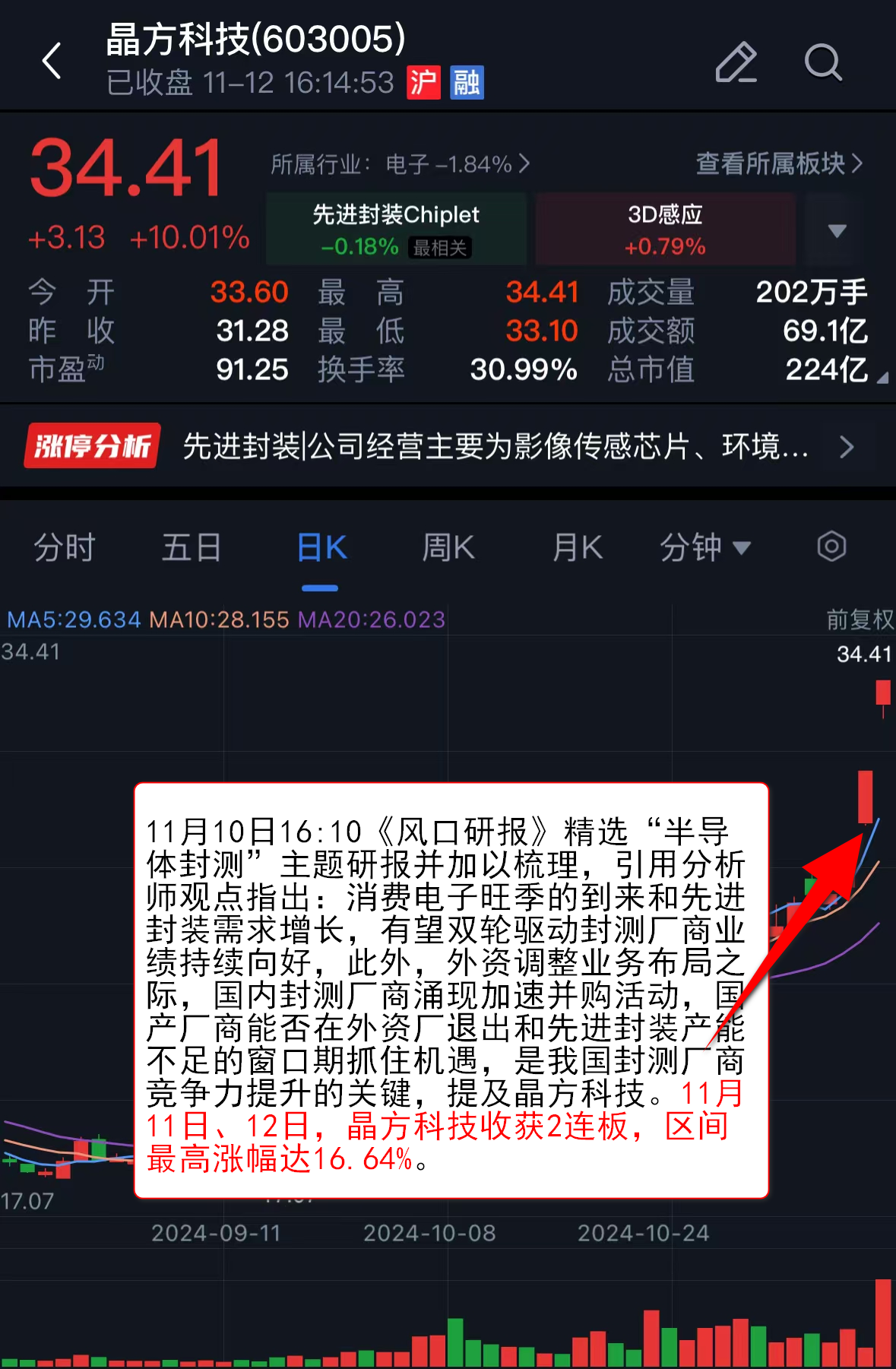Viewport: 896px width, 1369px height.
Task: Open the 涨停分析 banner
Action: click(x=448, y=446)
